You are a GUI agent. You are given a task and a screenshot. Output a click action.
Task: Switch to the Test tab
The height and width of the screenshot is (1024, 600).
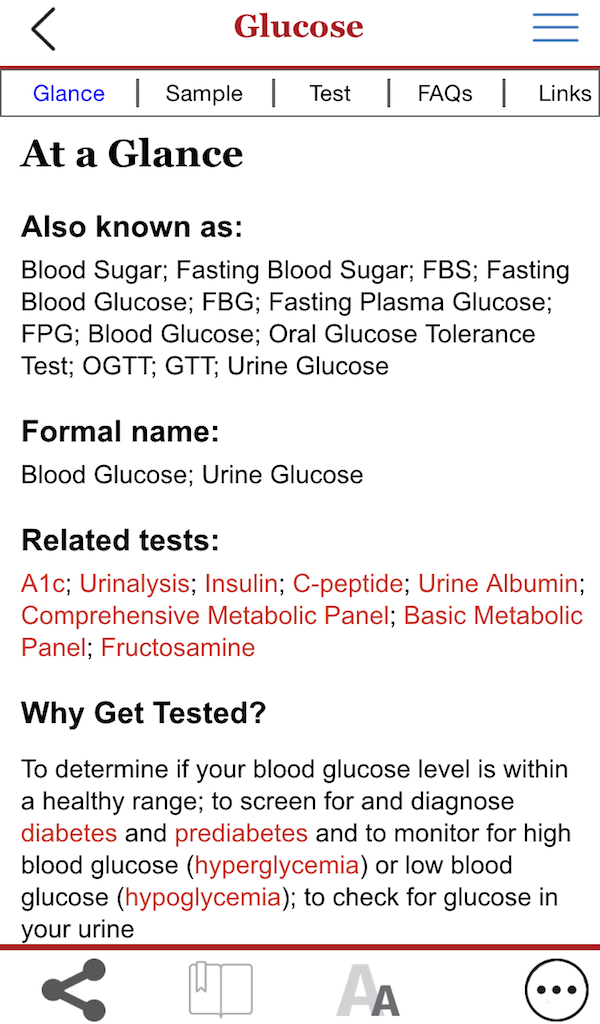point(330,93)
